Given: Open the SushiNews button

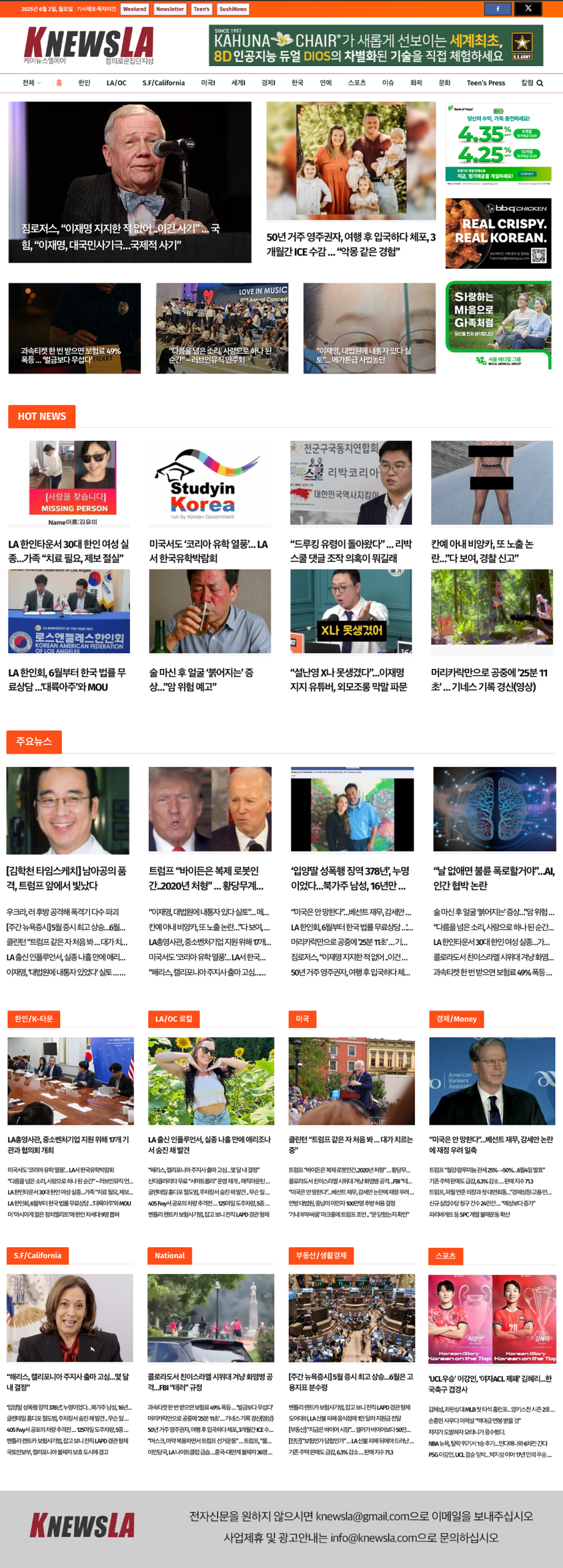Looking at the screenshot, I should [233, 9].
